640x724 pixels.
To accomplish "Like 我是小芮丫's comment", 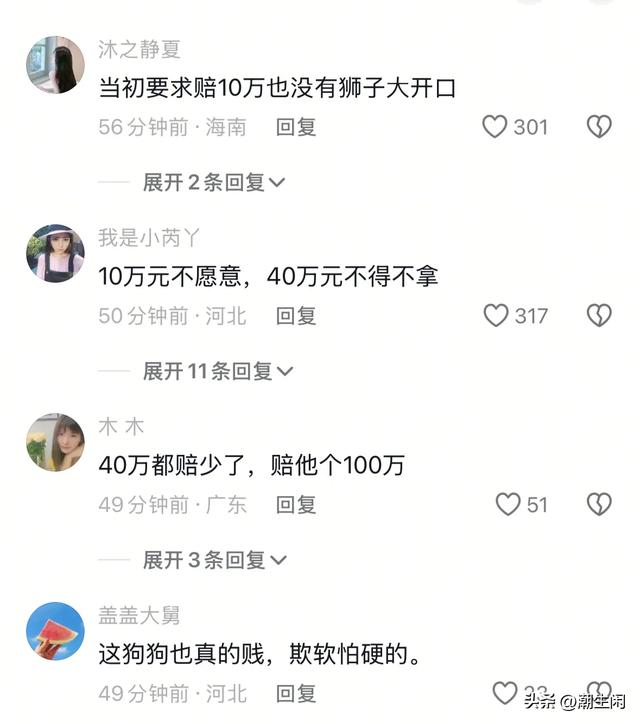I will tap(496, 316).
